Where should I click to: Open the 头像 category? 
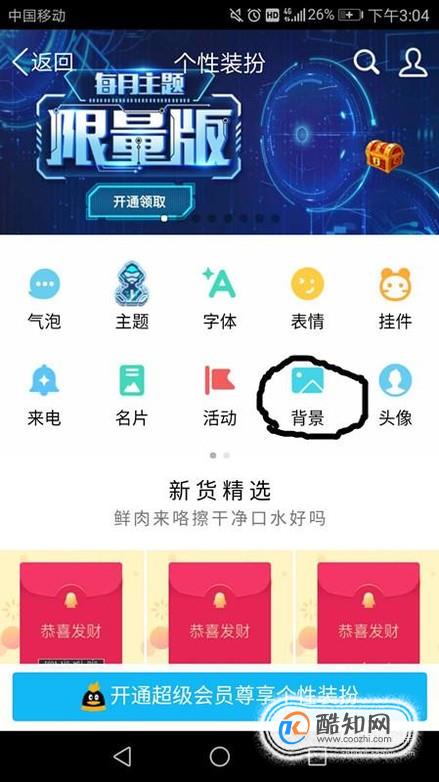(395, 395)
